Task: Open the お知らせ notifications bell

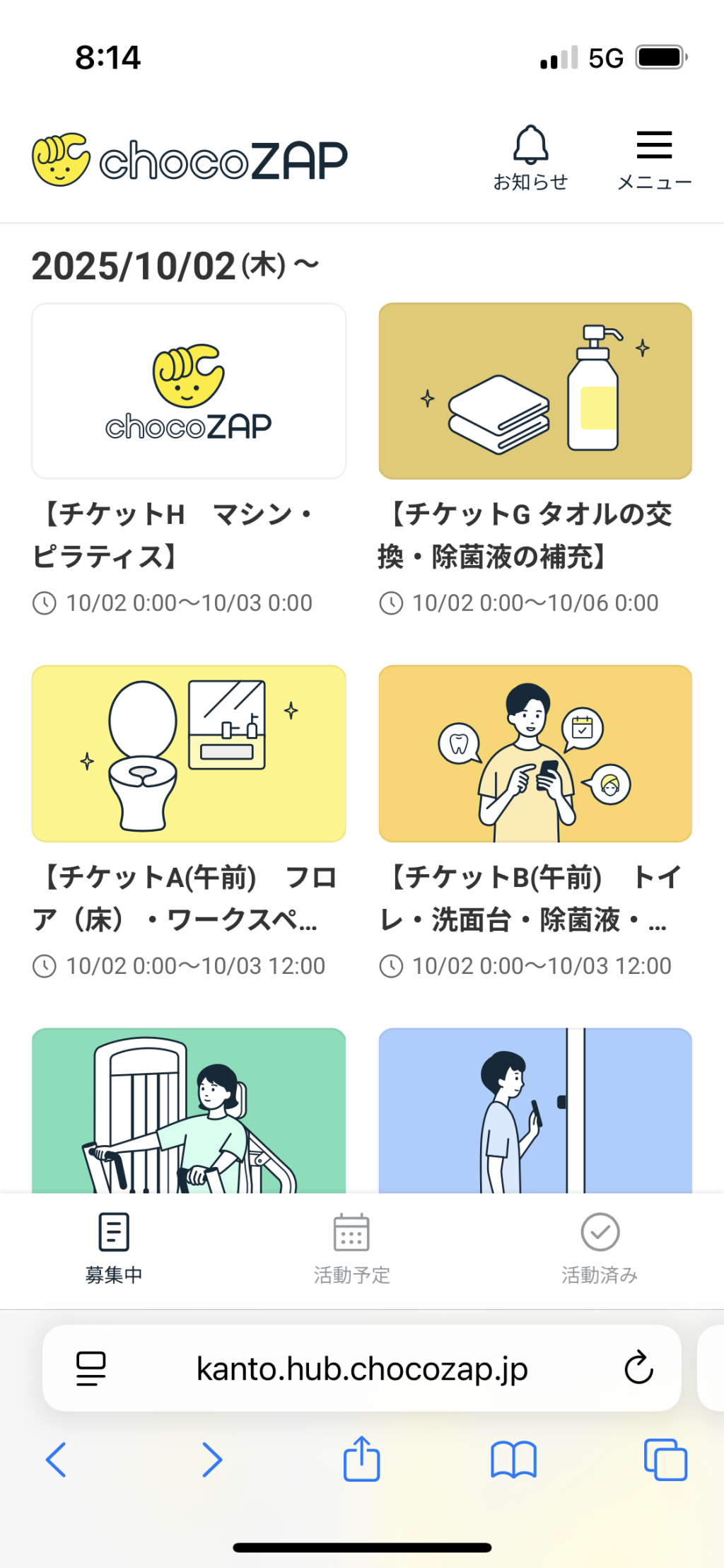Action: pyautogui.click(x=530, y=158)
